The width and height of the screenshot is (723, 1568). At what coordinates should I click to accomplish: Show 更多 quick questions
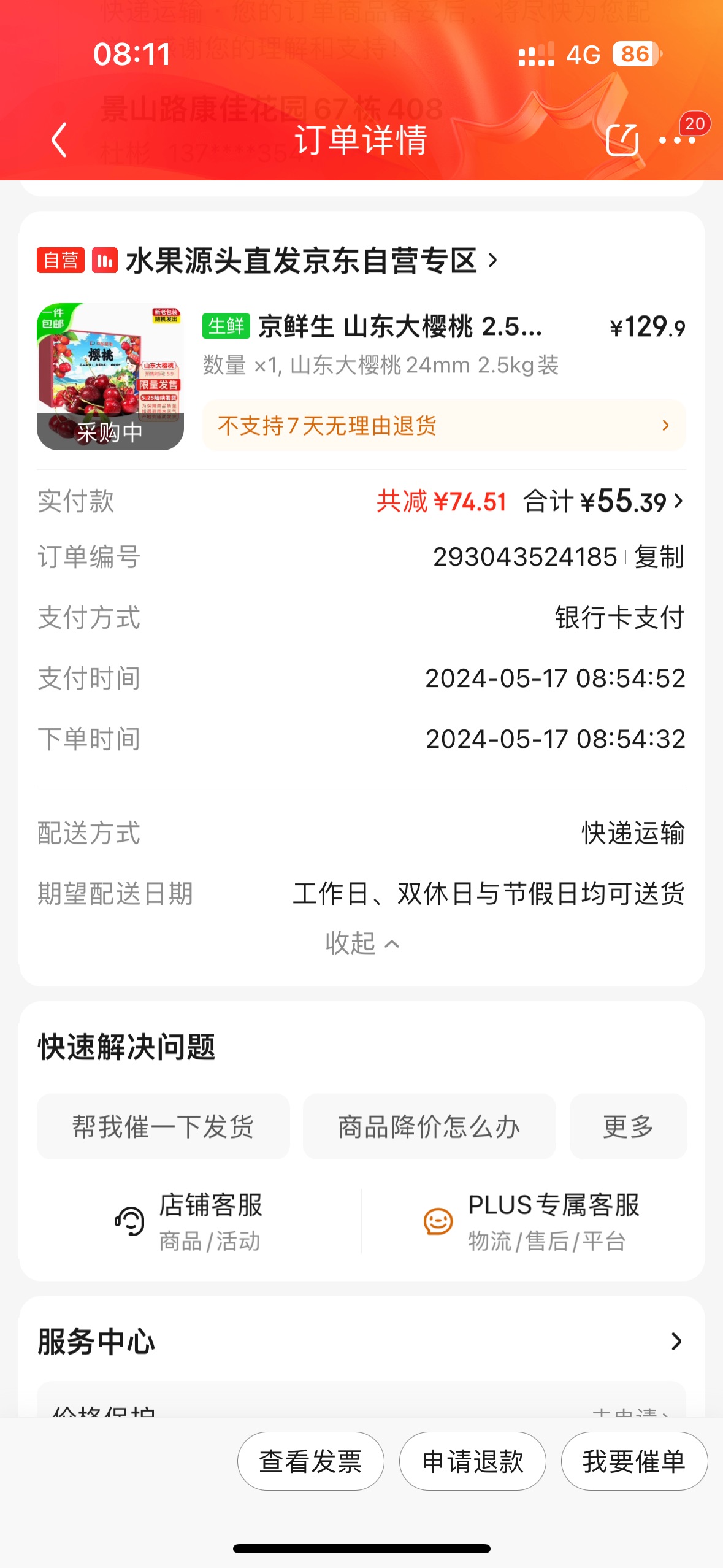(628, 1126)
